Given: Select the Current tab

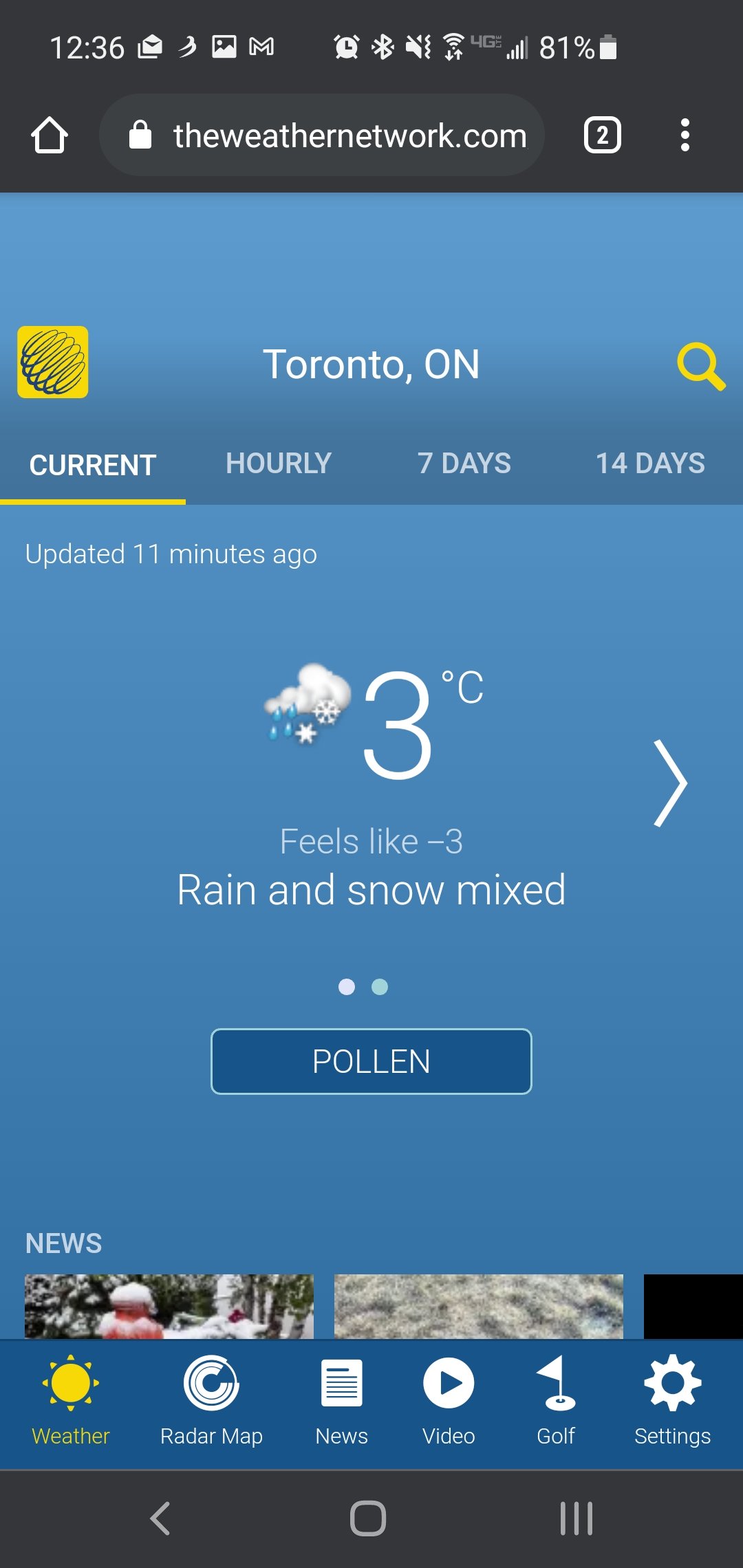Looking at the screenshot, I should click(93, 465).
